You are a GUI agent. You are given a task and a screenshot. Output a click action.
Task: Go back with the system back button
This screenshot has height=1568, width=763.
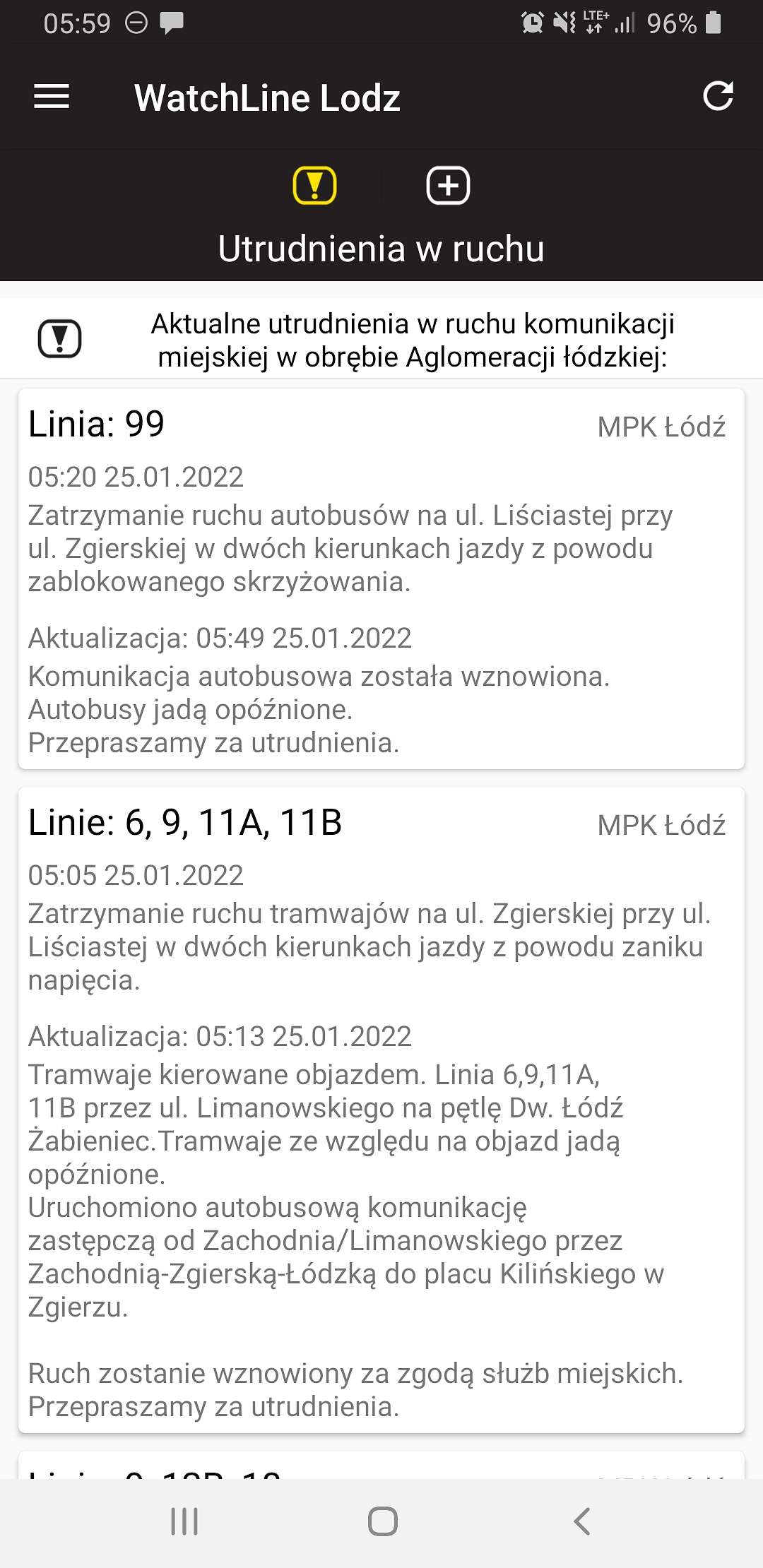pos(581,1521)
